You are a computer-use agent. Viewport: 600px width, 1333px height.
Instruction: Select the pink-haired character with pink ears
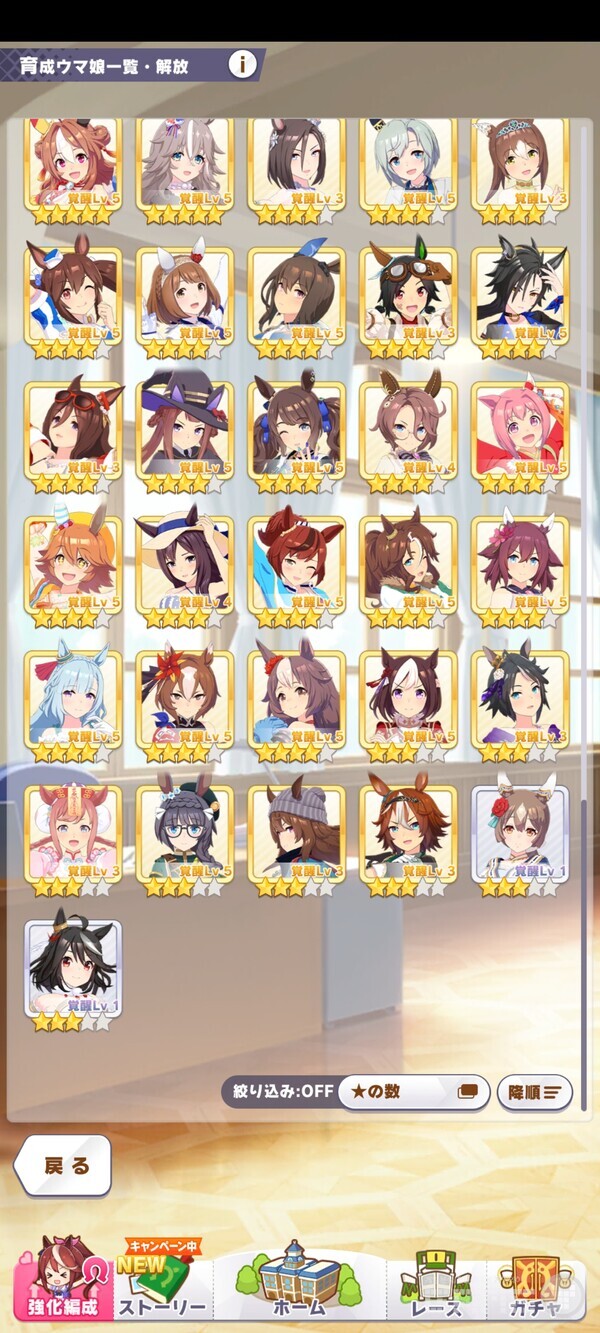pyautogui.click(x=520, y=432)
